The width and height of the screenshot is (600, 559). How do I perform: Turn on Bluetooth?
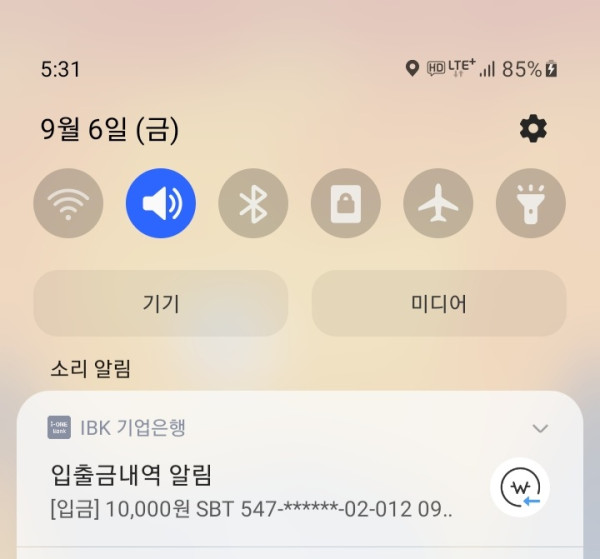coord(253,203)
